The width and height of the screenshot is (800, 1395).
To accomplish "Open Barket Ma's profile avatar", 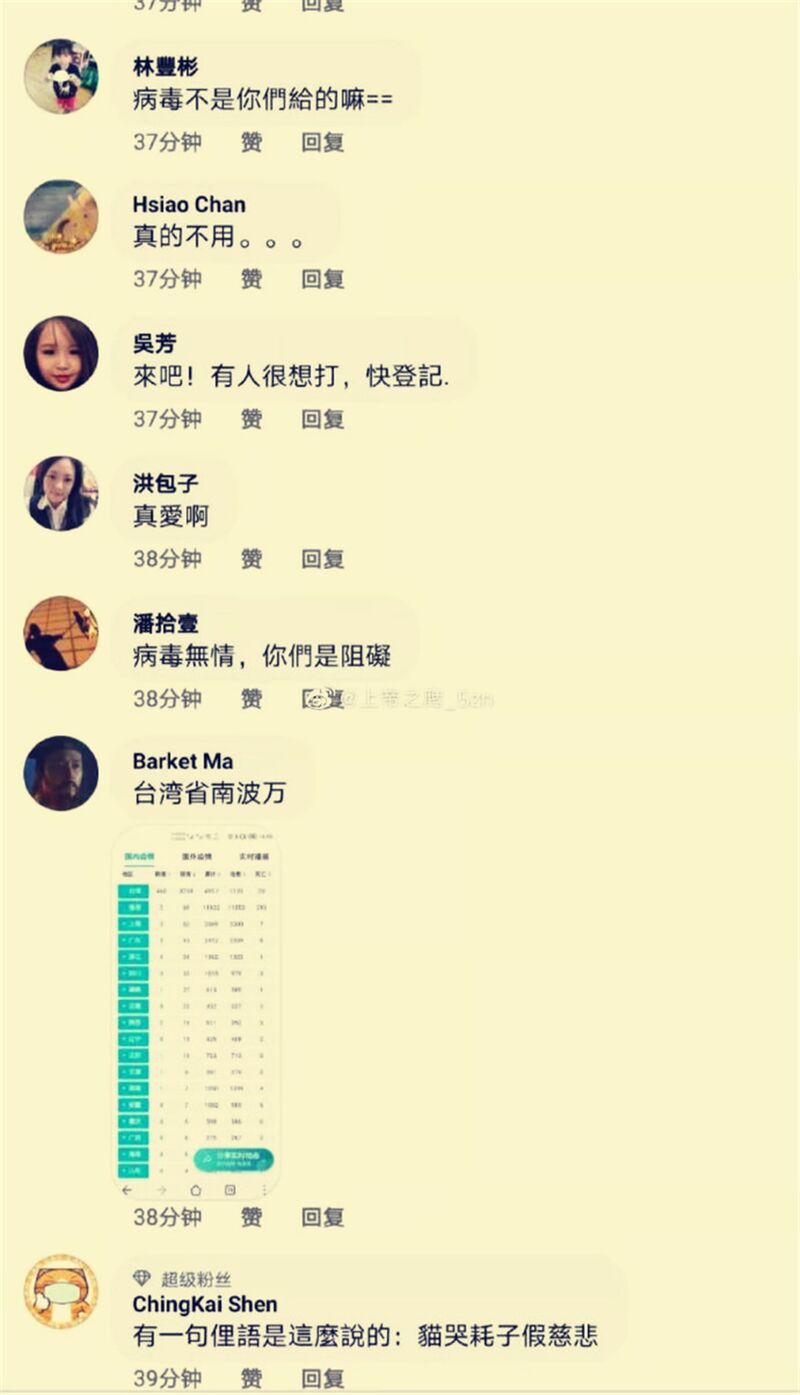I will [x=61, y=773].
